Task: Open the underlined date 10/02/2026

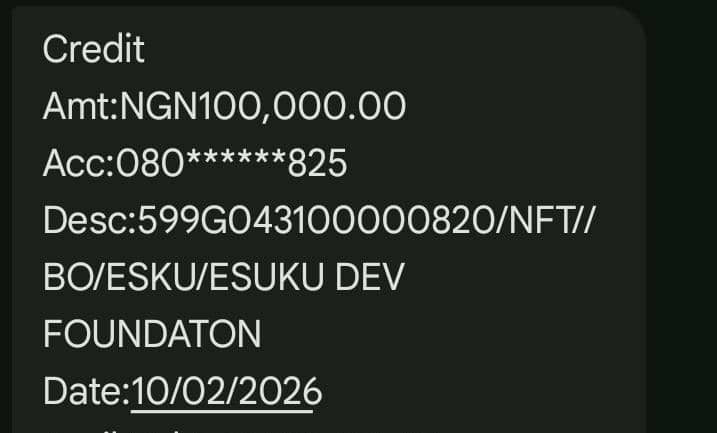Action: click(226, 390)
